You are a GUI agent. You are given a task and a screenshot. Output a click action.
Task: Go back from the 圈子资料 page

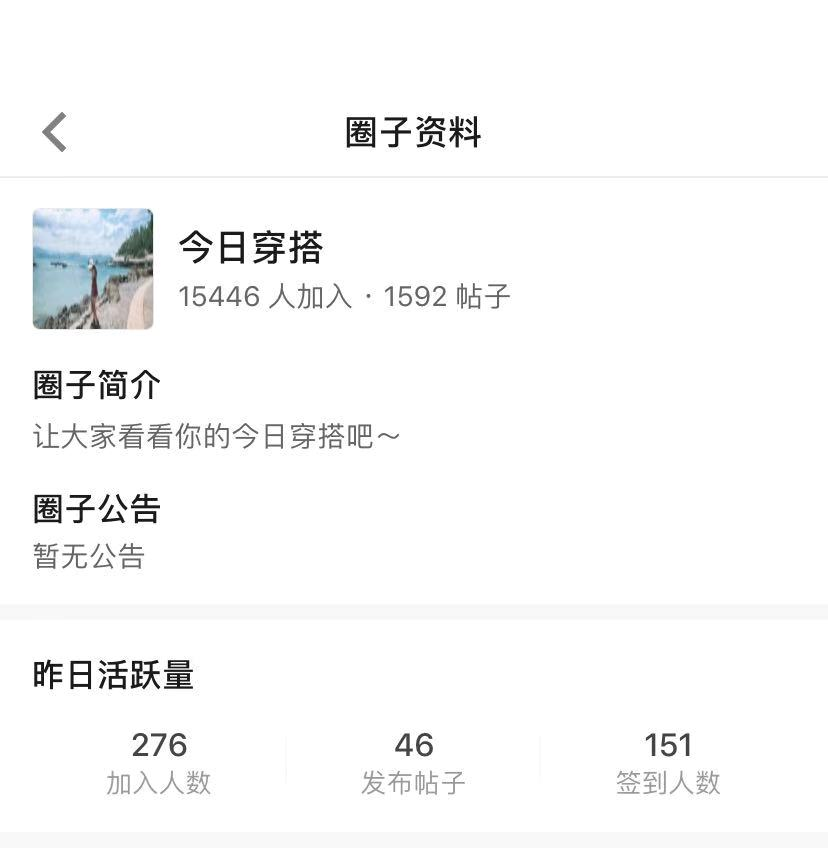[55, 132]
